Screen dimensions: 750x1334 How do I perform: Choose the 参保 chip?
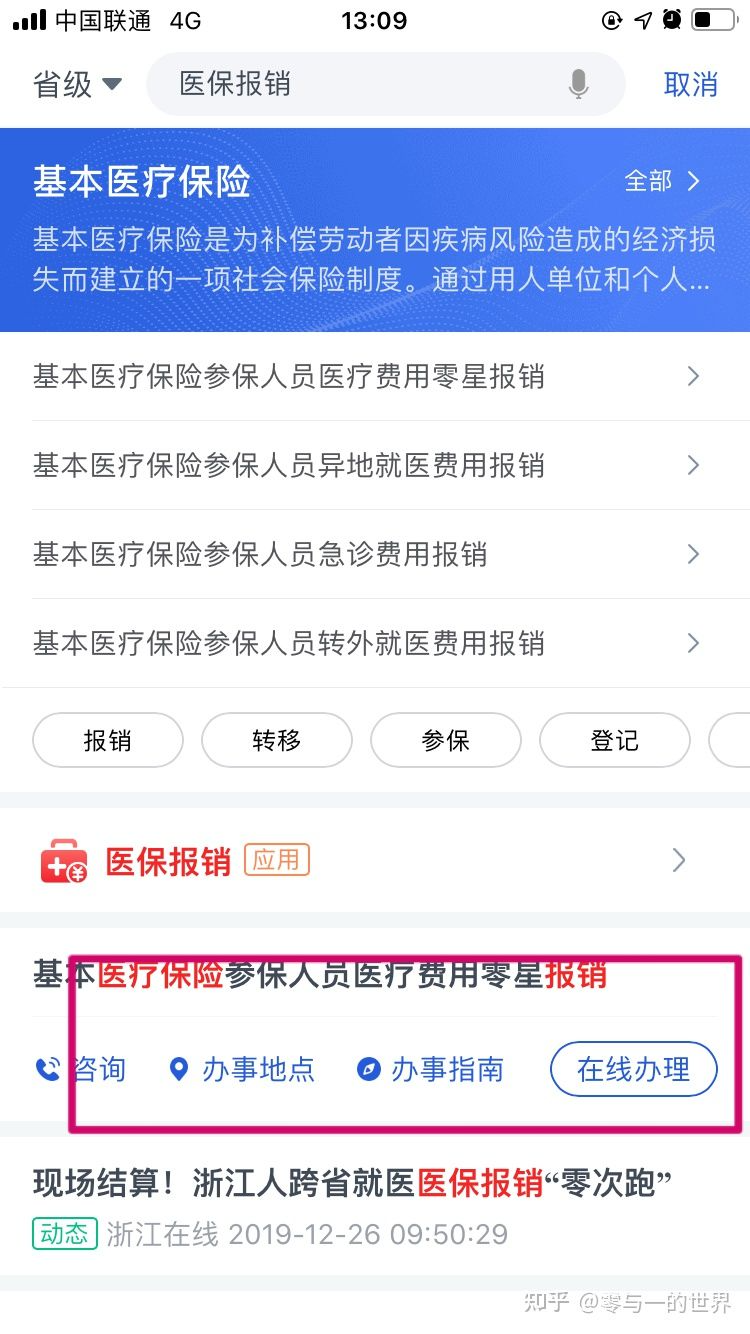tap(446, 741)
